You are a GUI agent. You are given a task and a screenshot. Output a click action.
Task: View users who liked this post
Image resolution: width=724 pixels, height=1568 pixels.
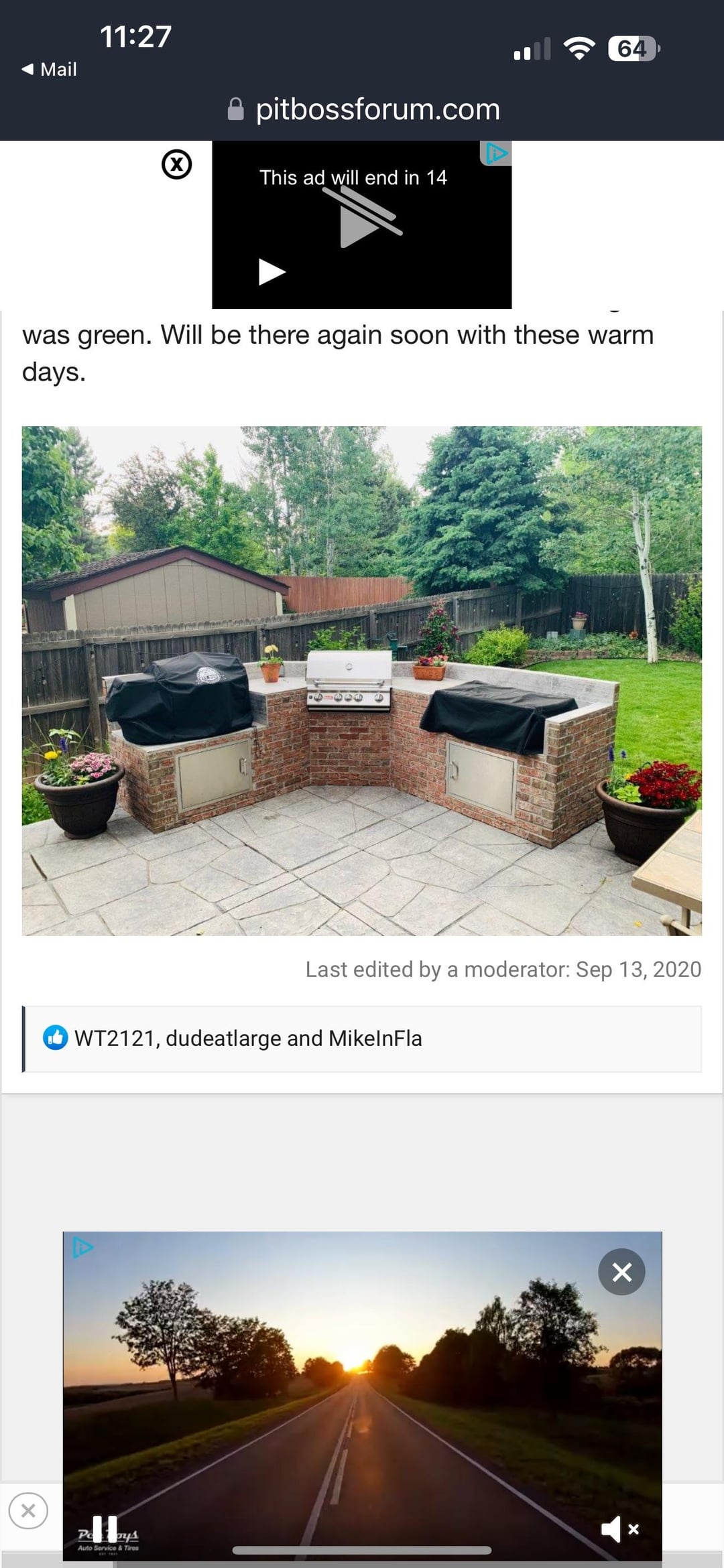pyautogui.click(x=248, y=1039)
